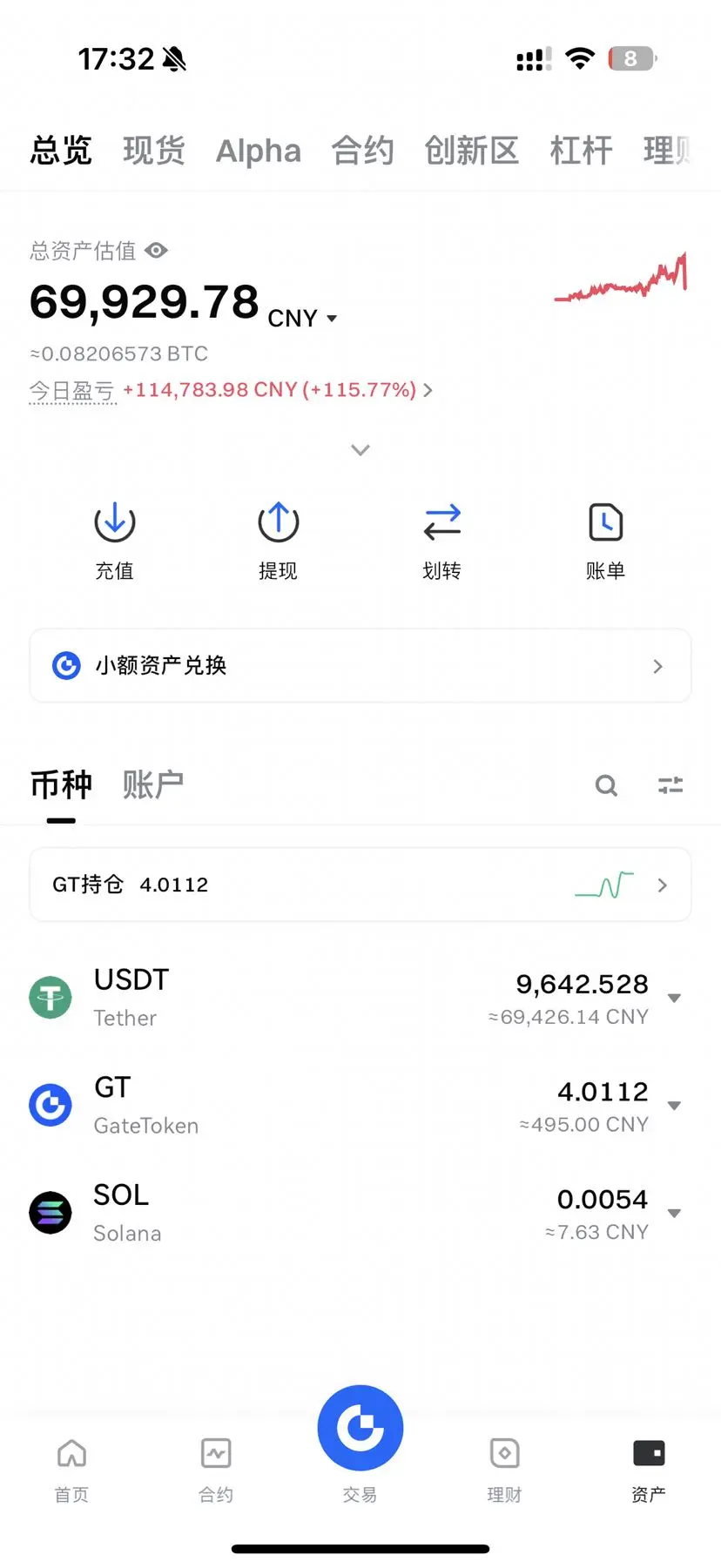Tap 提现 to withdraw funds

[279, 542]
